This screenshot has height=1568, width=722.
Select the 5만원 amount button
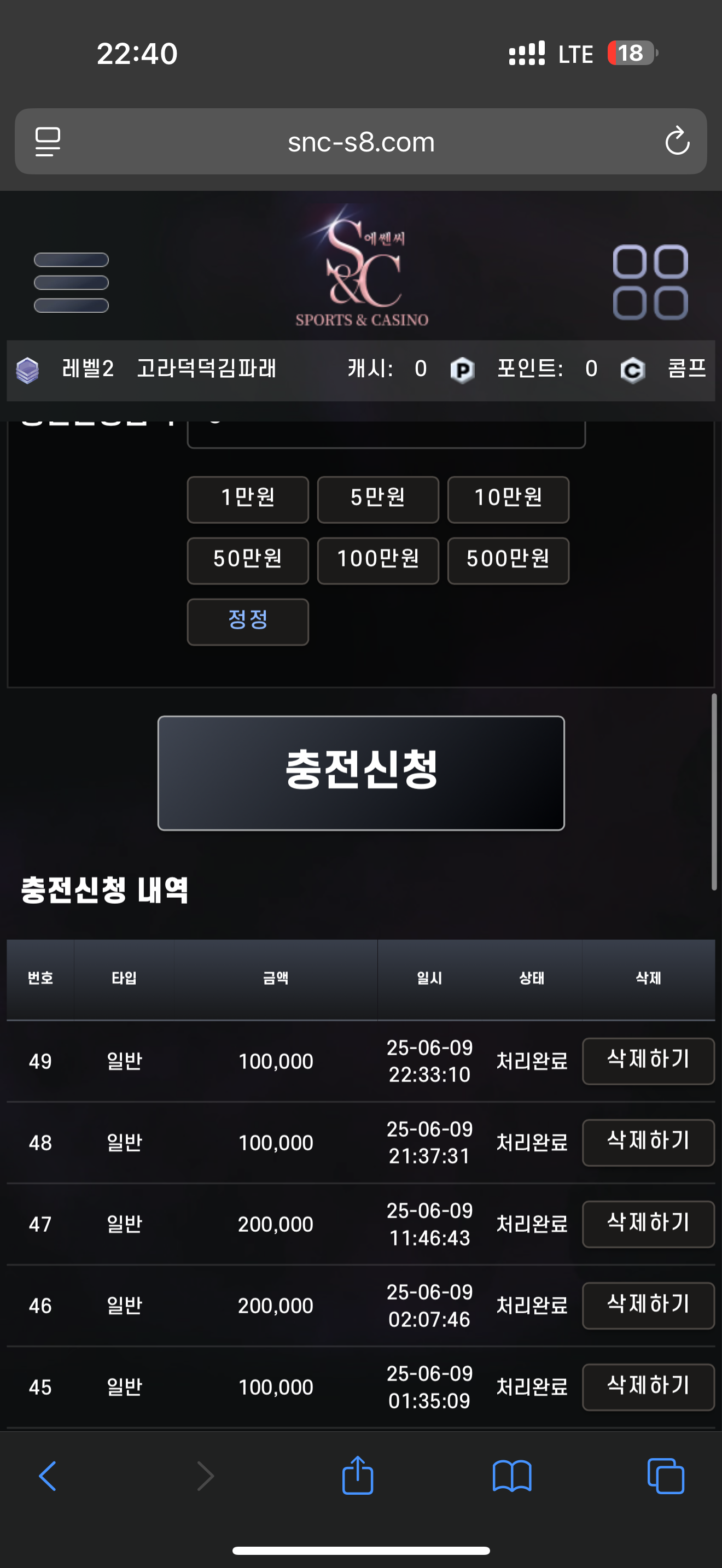coord(378,499)
